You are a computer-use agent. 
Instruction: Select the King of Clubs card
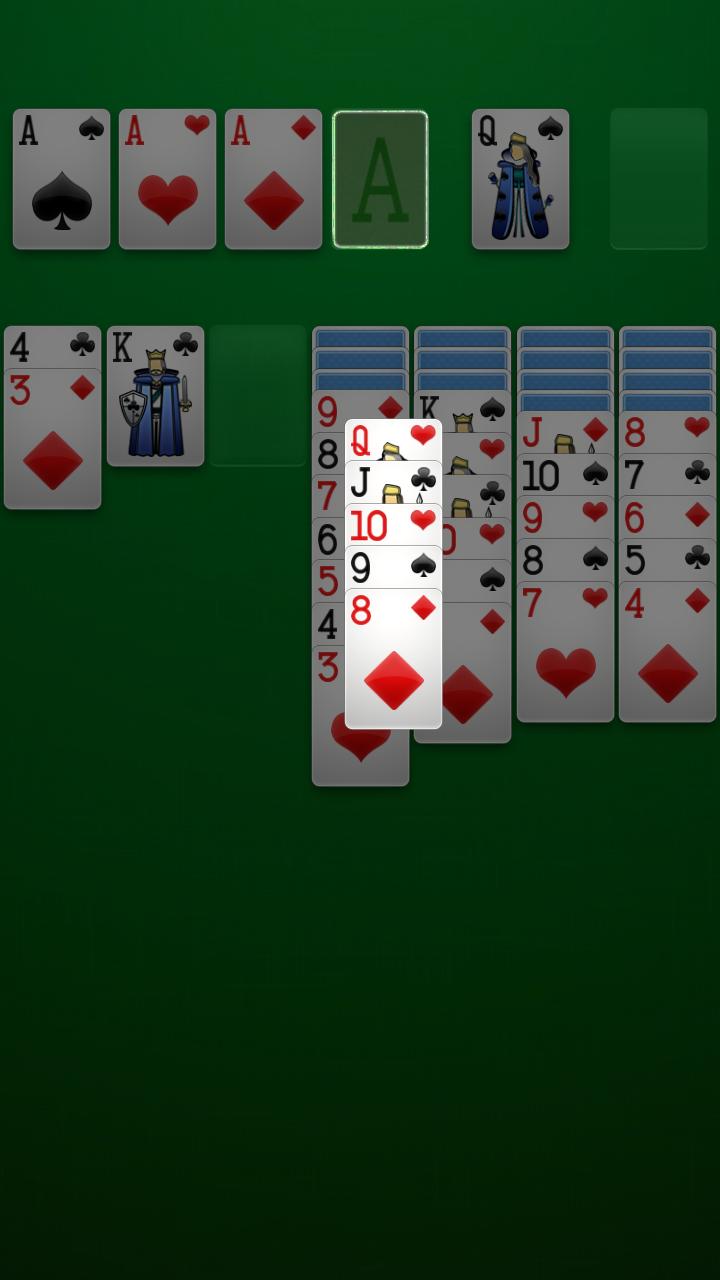tap(155, 396)
